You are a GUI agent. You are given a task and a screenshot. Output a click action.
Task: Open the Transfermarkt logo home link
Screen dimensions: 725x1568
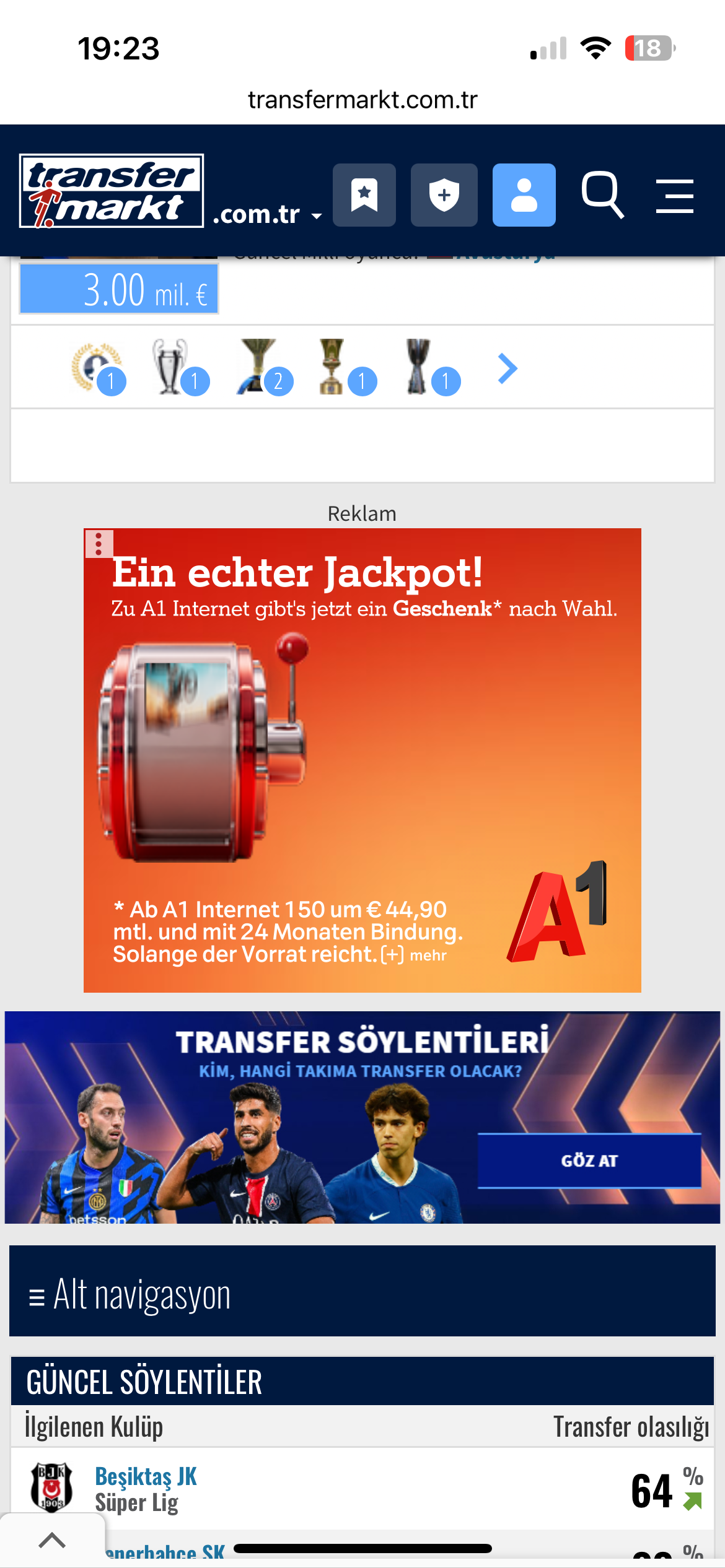(112, 191)
